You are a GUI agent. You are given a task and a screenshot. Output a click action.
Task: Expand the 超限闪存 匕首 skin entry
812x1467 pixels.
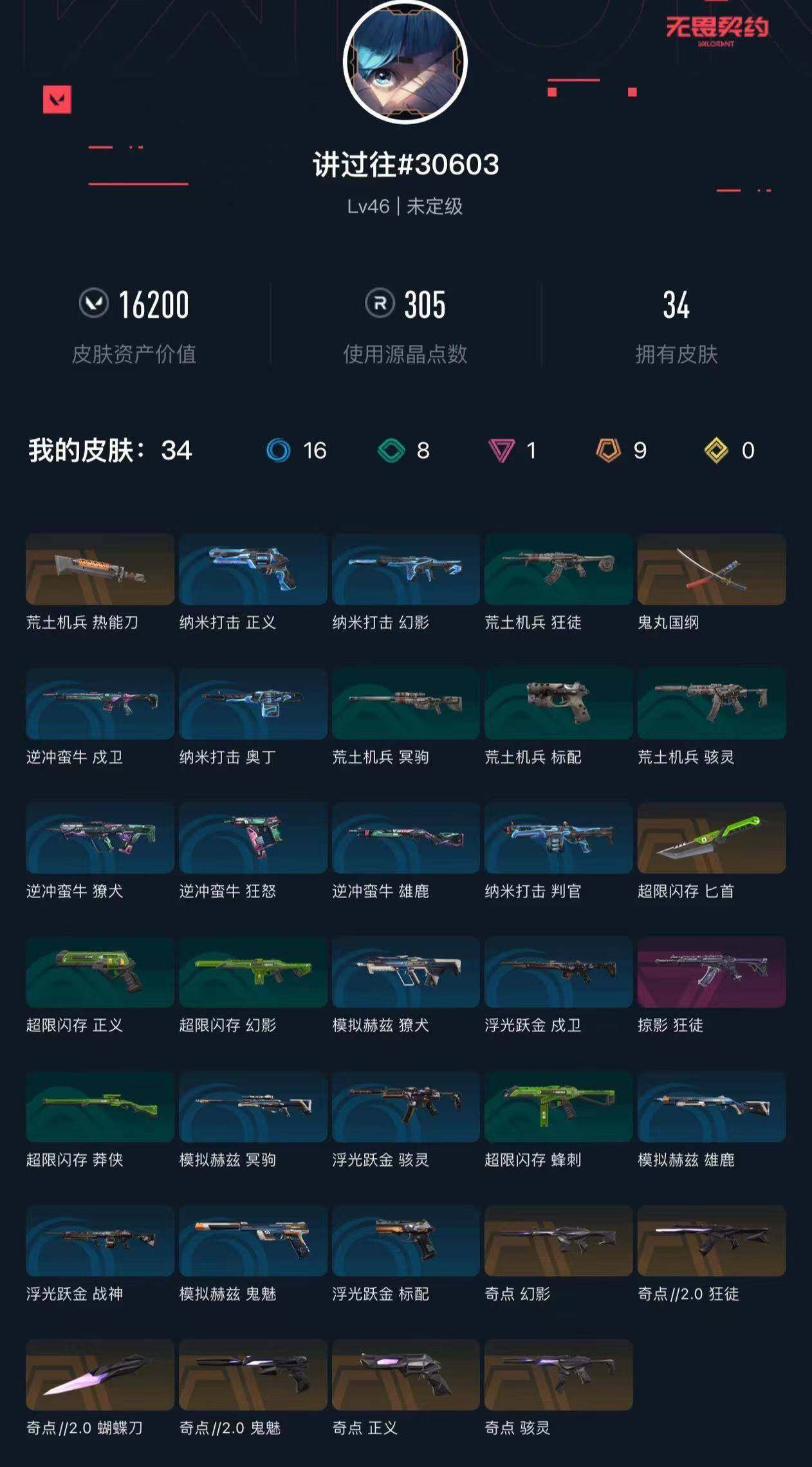click(710, 838)
